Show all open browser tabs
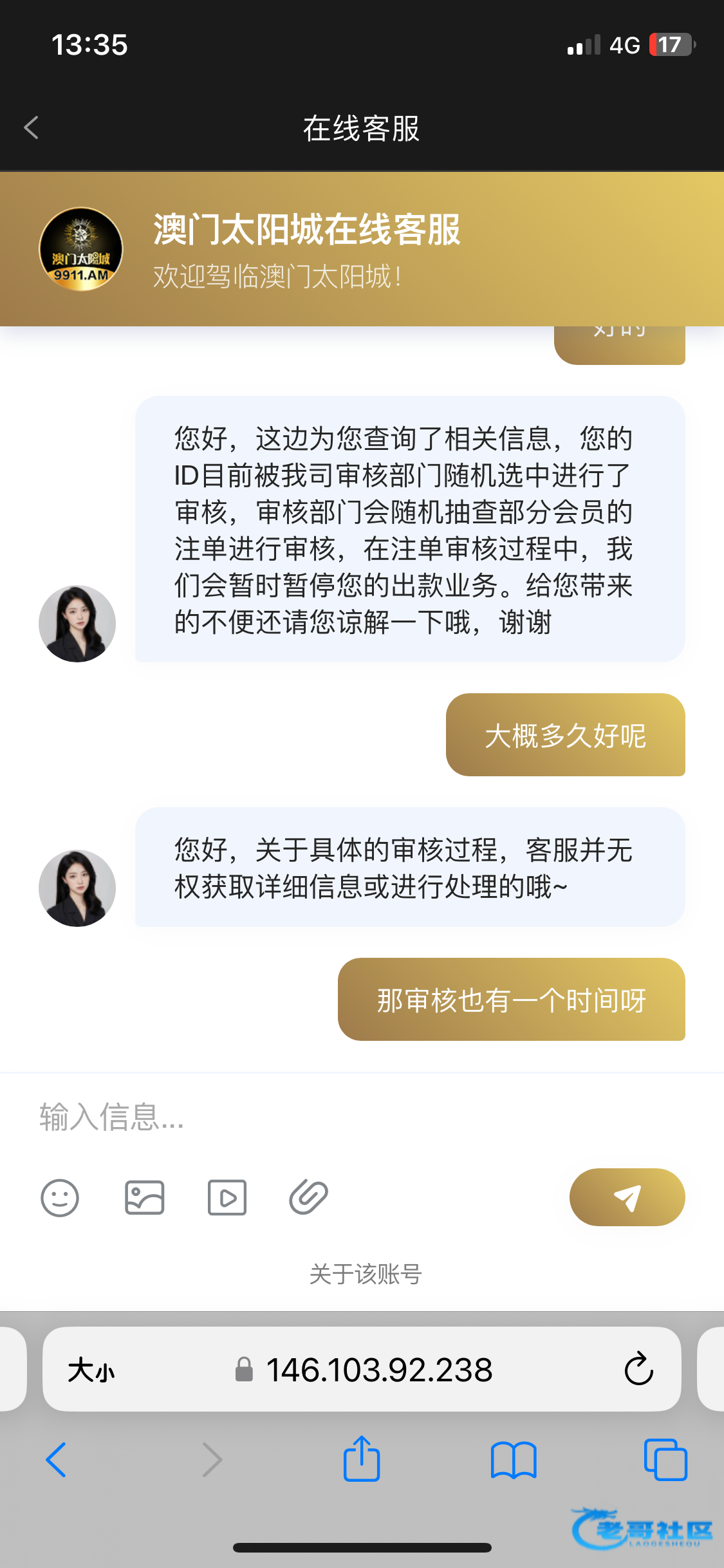Viewport: 724px width, 1568px height. click(x=665, y=1460)
